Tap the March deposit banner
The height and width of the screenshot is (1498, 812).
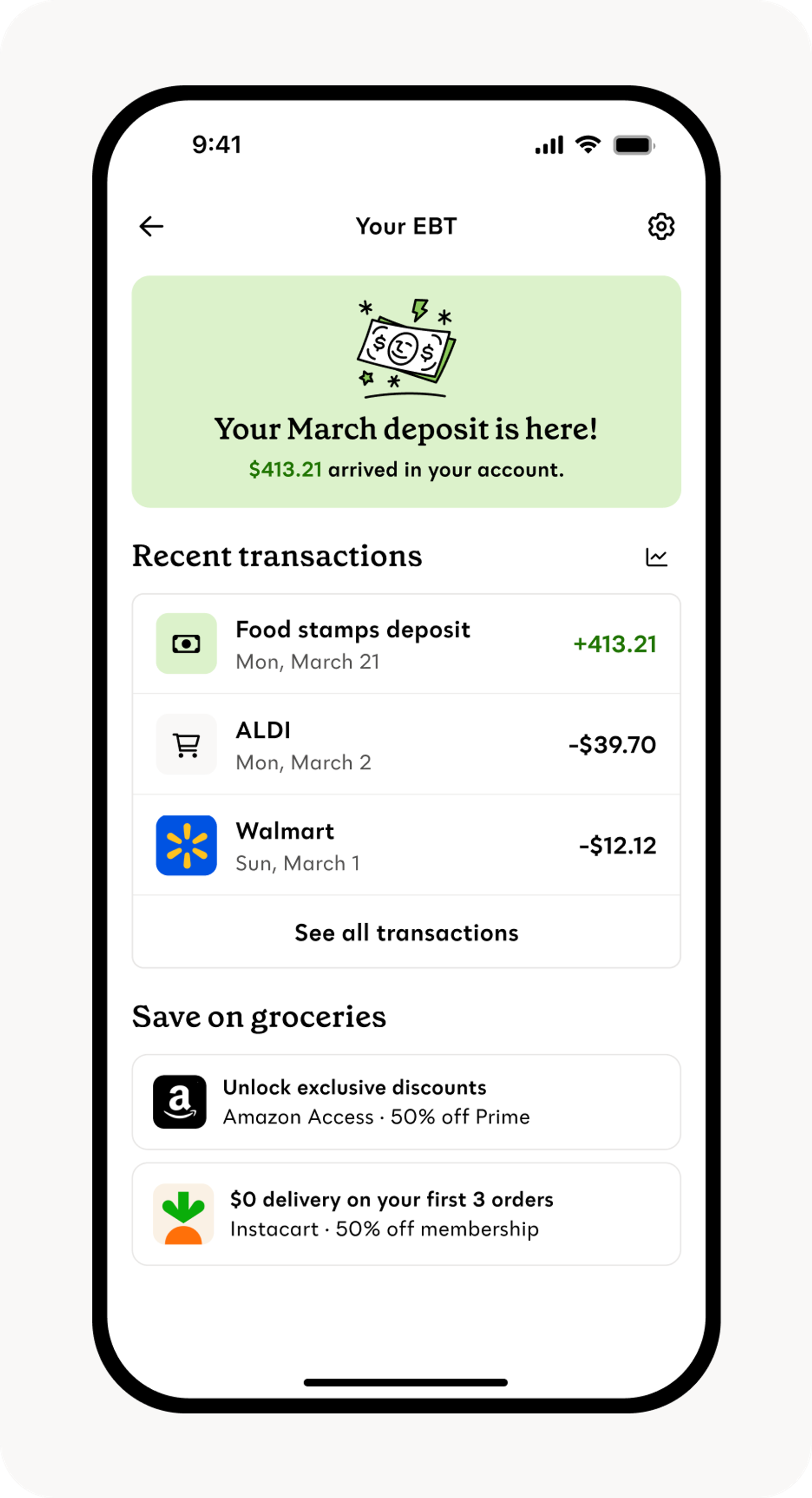pos(405,392)
